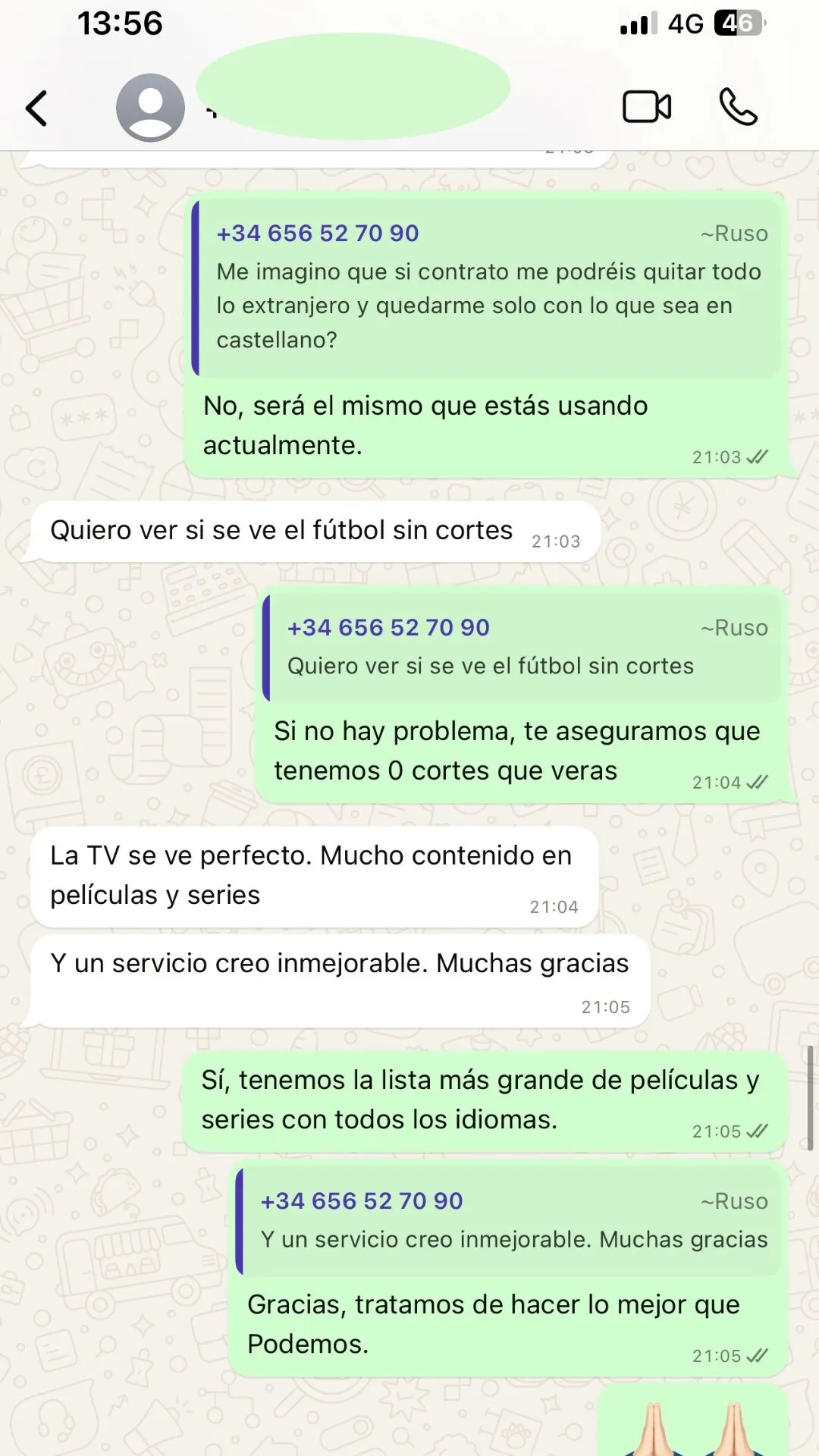Go back to the chats list
The width and height of the screenshot is (819, 1456).
[37, 106]
